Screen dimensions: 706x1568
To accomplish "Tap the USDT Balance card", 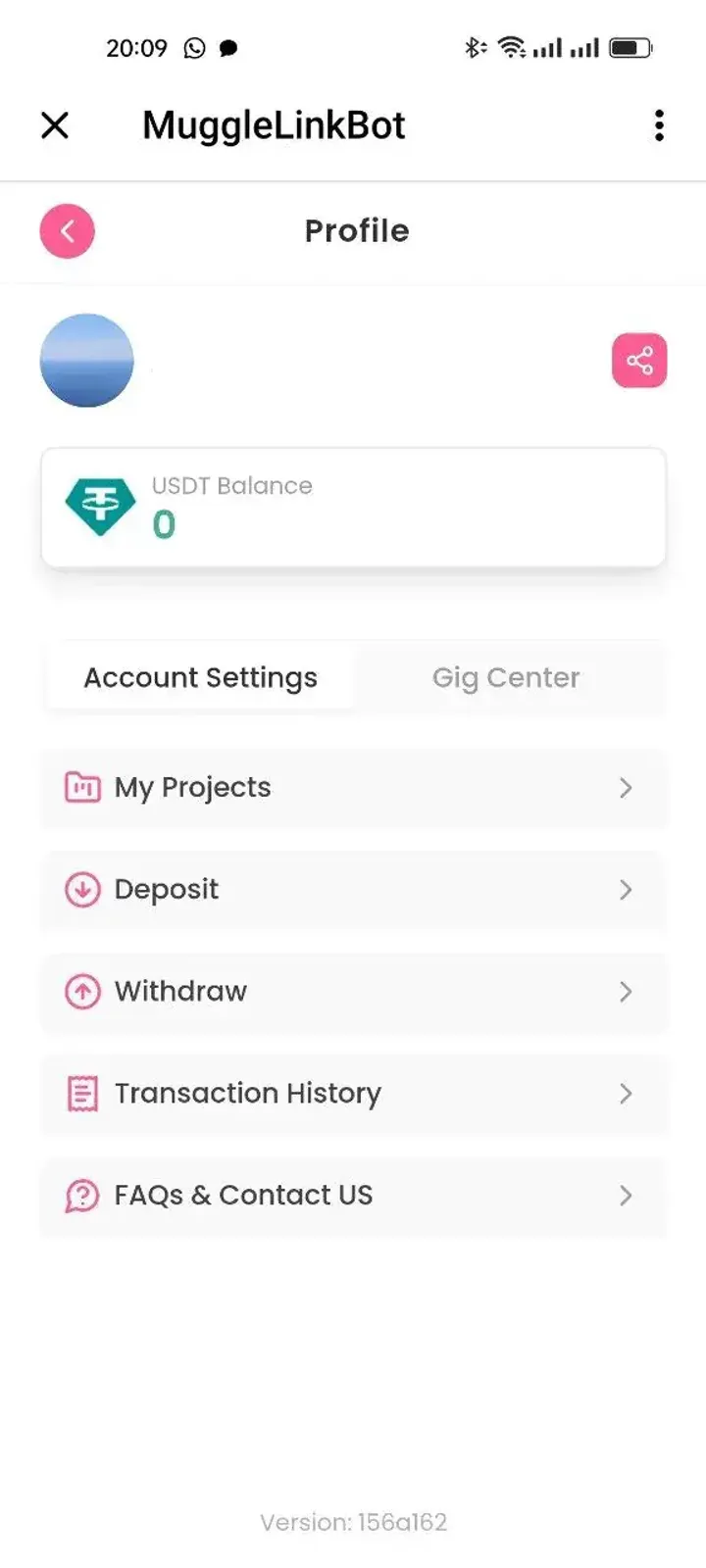I will (x=353, y=507).
